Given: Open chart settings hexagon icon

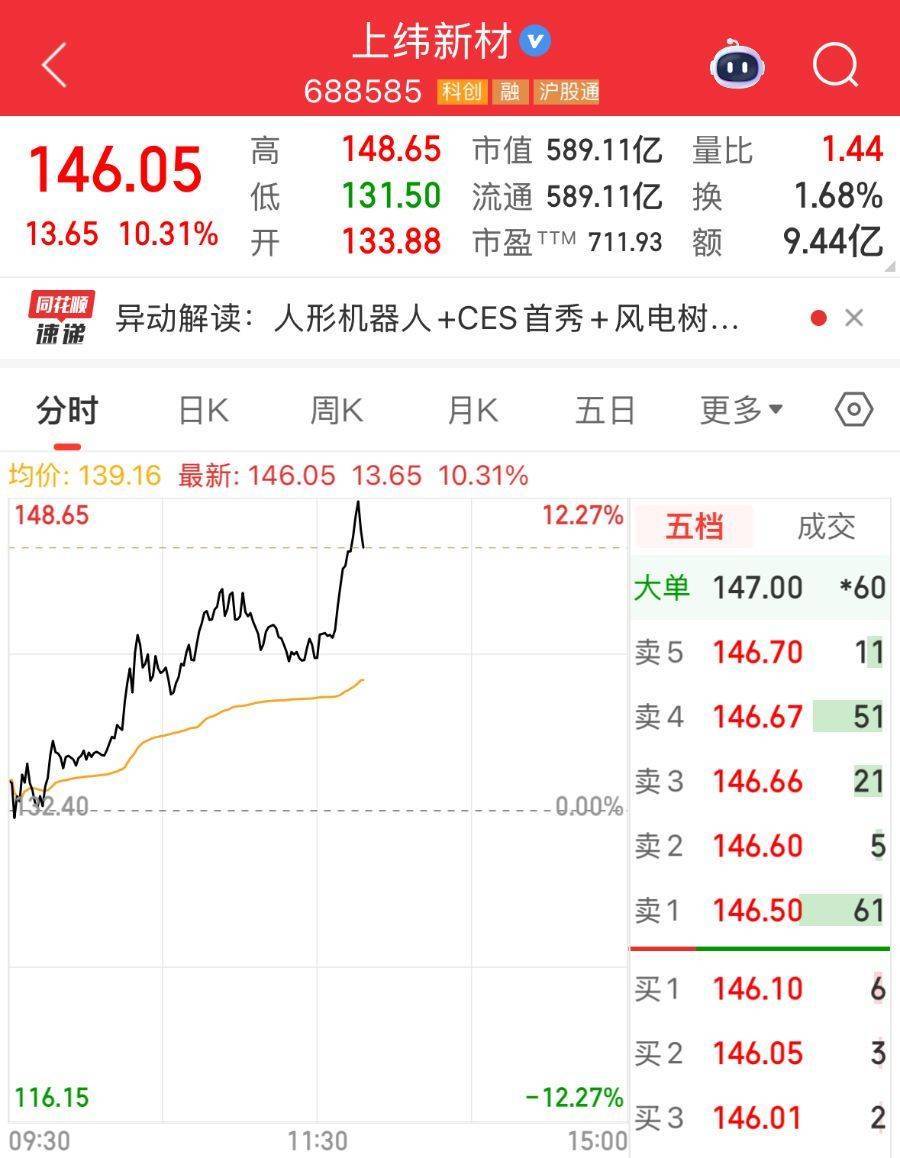Looking at the screenshot, I should 853,410.
